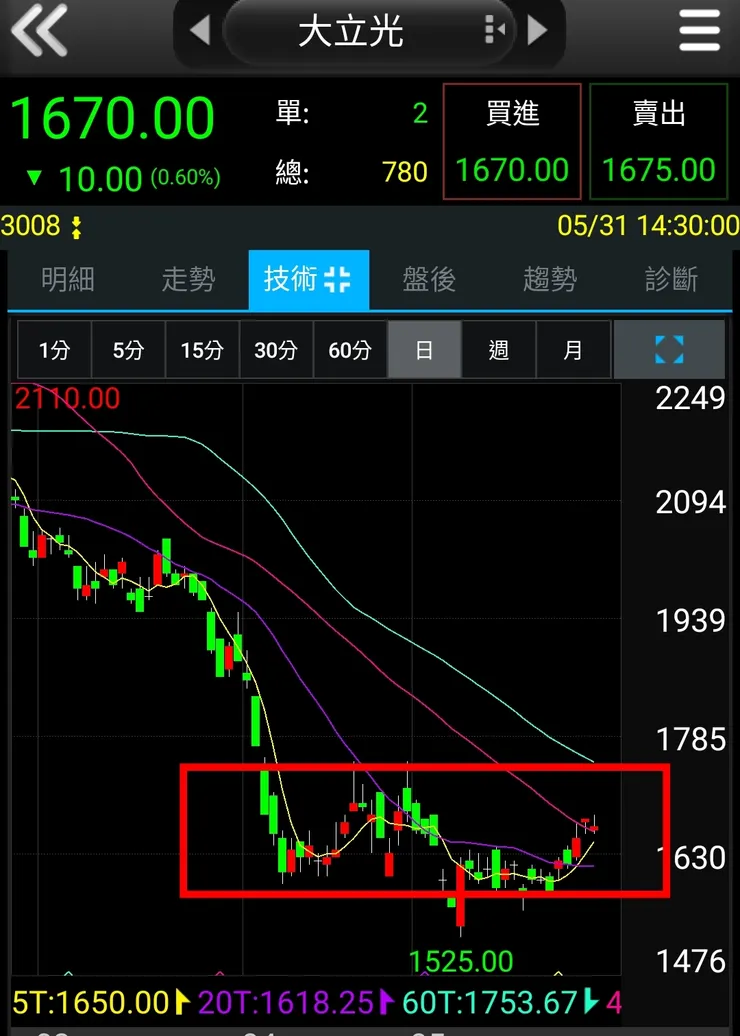The height and width of the screenshot is (1036, 740).
Task: Switch to the next stock
Action: click(538, 31)
